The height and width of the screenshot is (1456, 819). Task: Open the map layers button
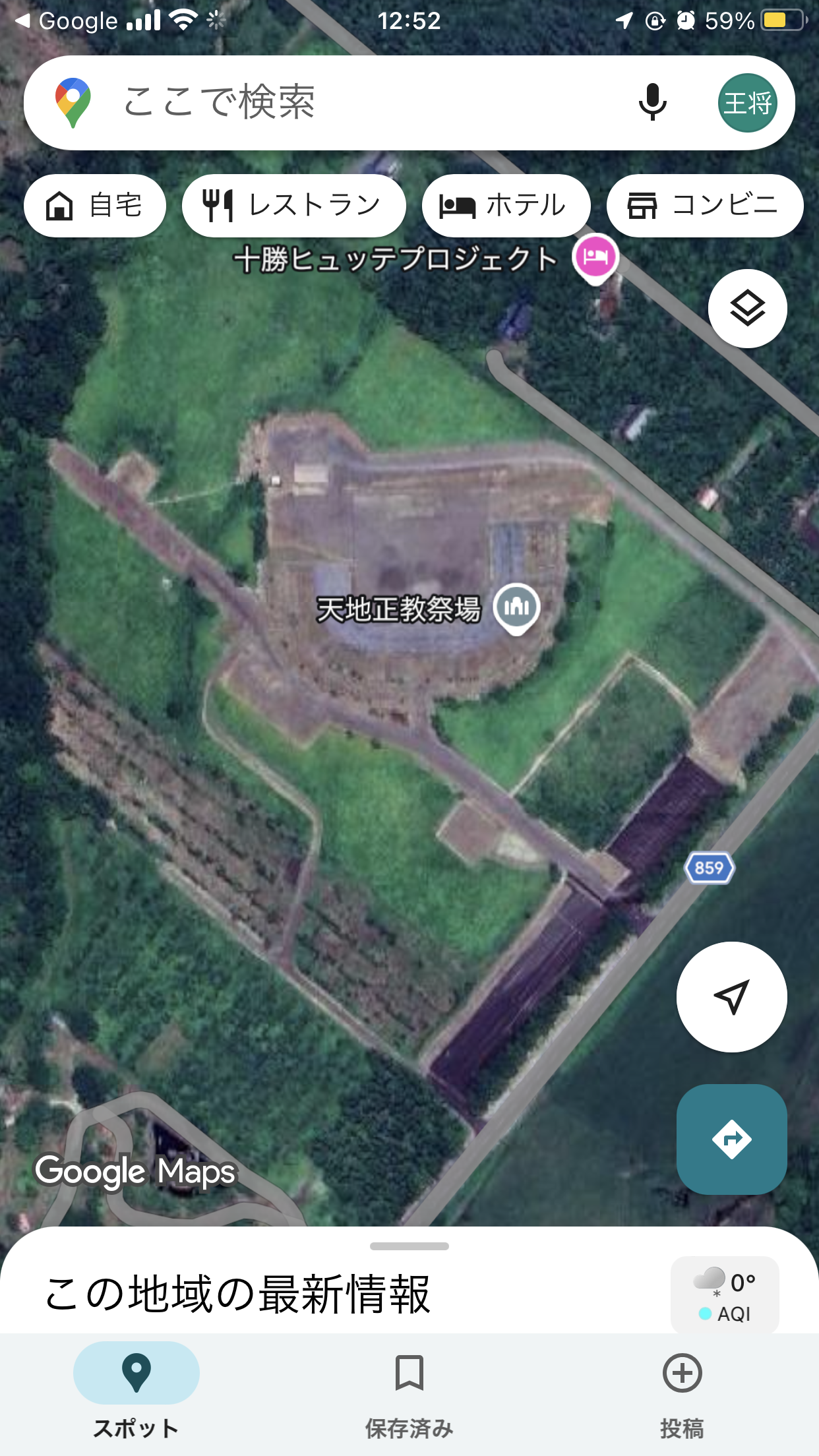click(x=747, y=309)
